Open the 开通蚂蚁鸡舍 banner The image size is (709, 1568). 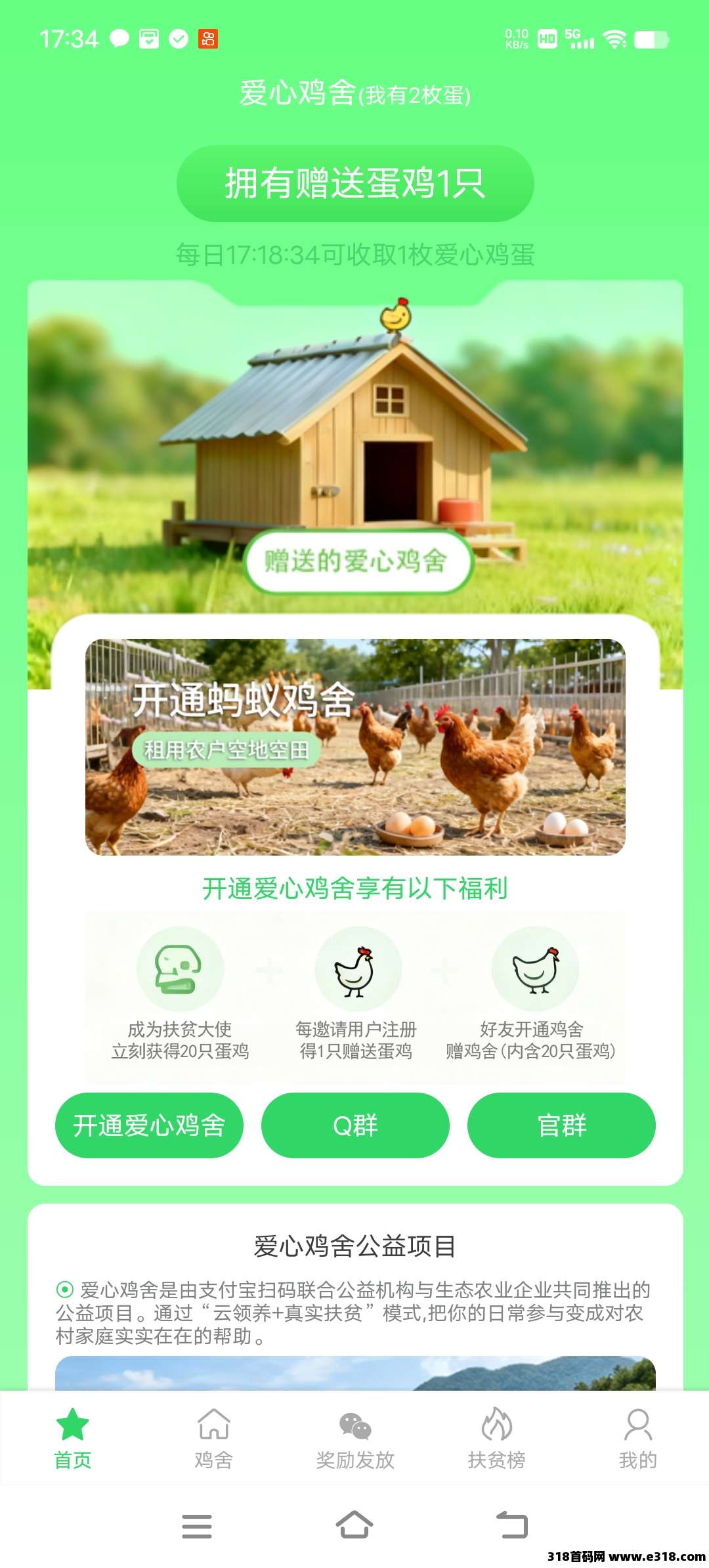click(355, 747)
